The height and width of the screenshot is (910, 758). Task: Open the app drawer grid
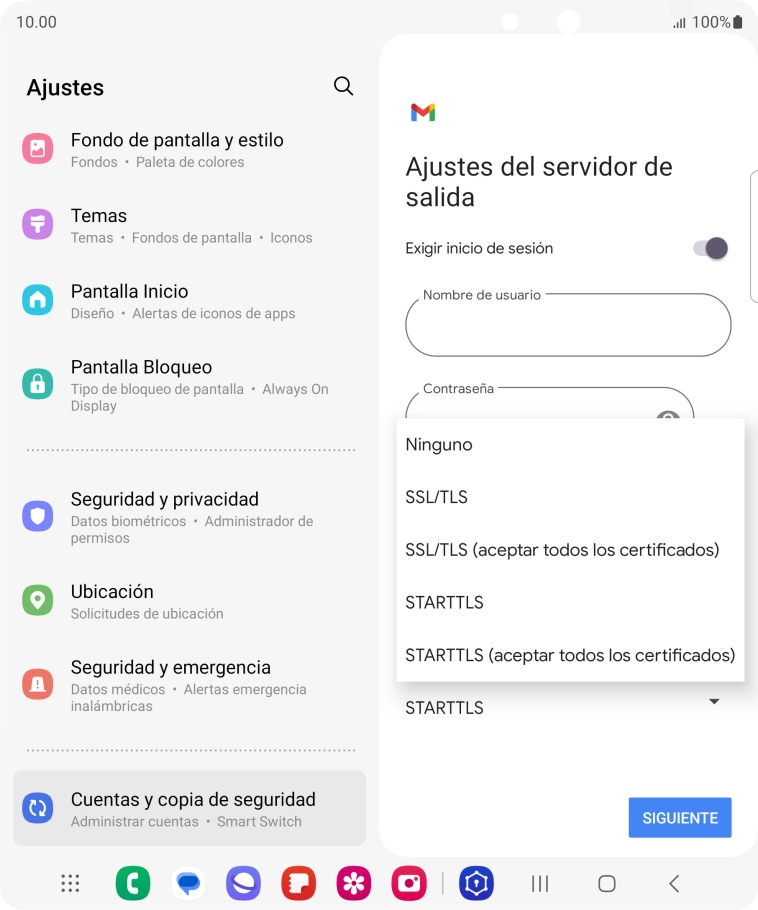(x=69, y=883)
